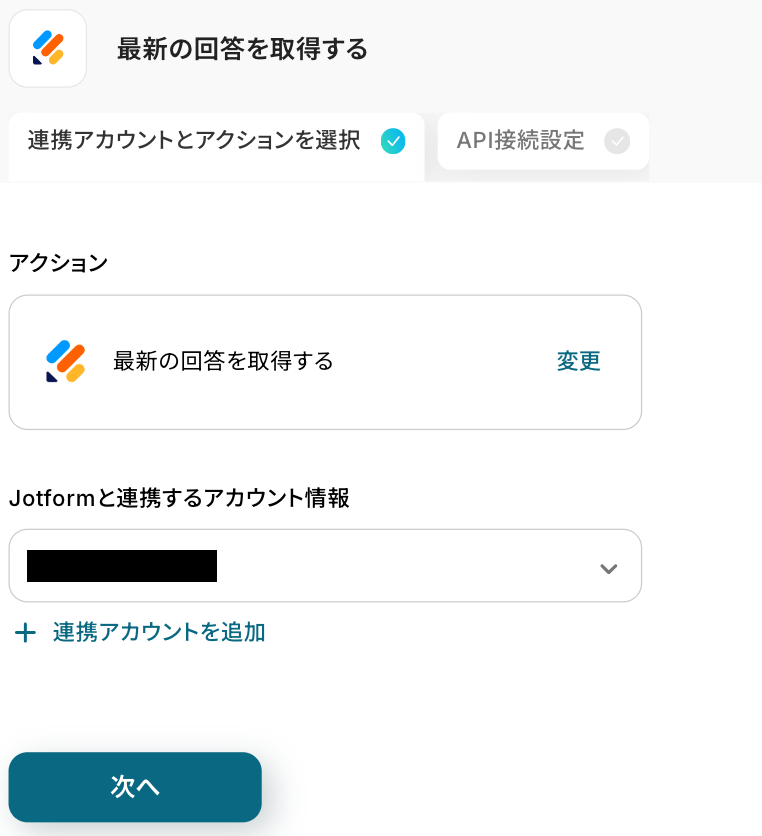This screenshot has width=762, height=836.
Task: Select the 連携アカウントとアクションを選択 tab
Action: pos(216,141)
